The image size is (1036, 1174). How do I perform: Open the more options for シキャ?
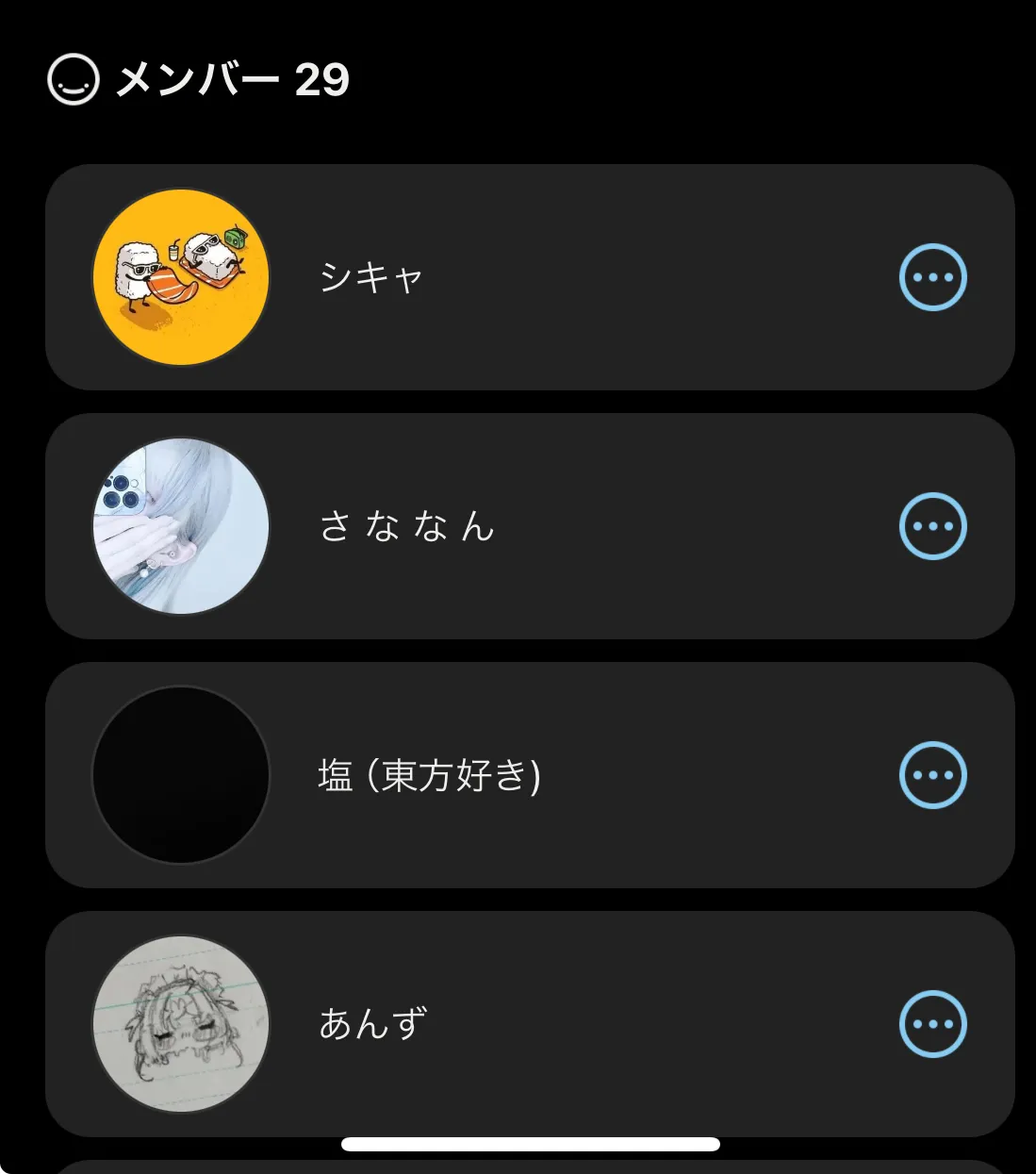[932, 277]
